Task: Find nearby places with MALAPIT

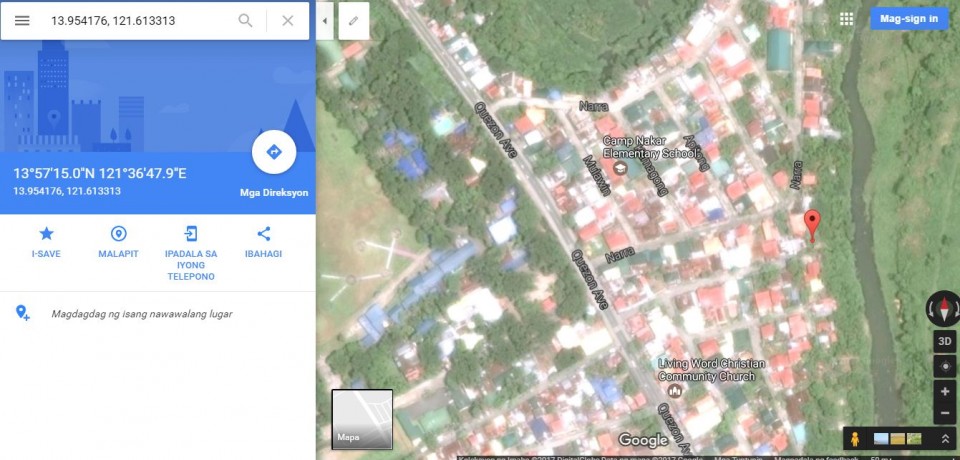Action: [118, 241]
